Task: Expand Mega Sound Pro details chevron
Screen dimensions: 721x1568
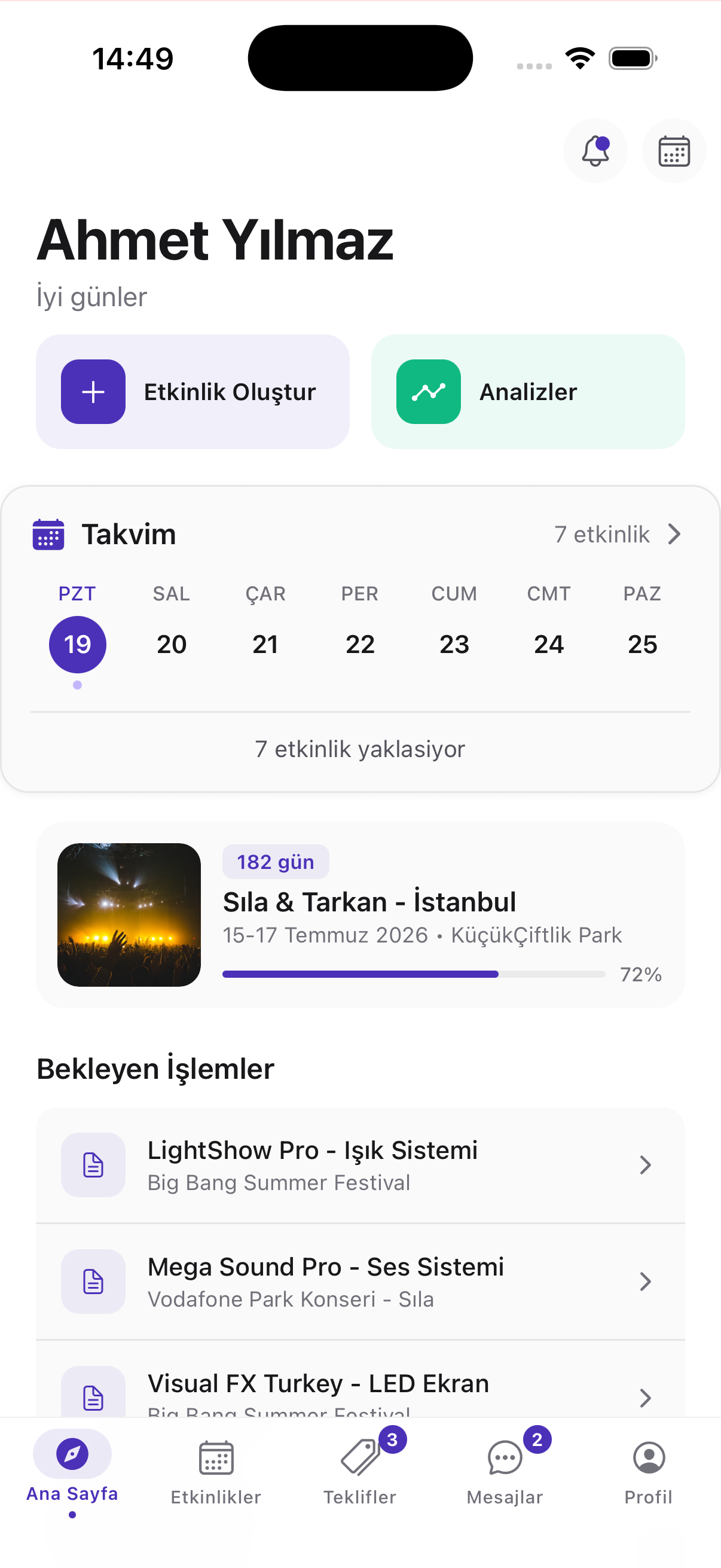Action: pyautogui.click(x=646, y=1282)
